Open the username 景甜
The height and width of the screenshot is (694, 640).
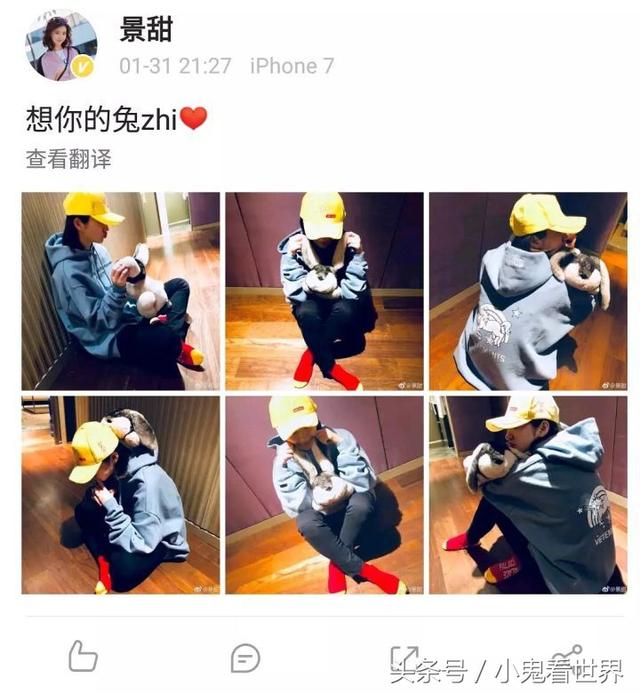click(146, 30)
